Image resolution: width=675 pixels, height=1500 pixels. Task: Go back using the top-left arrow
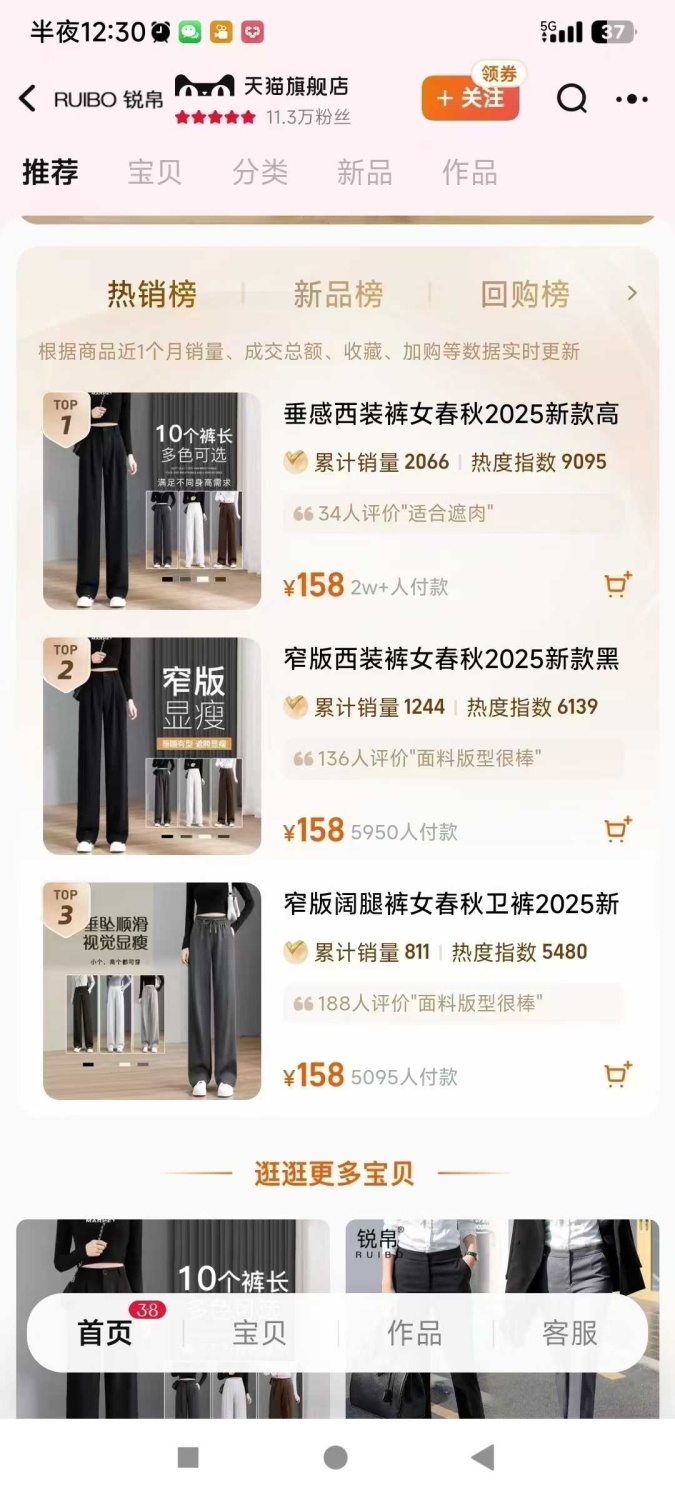[27, 98]
